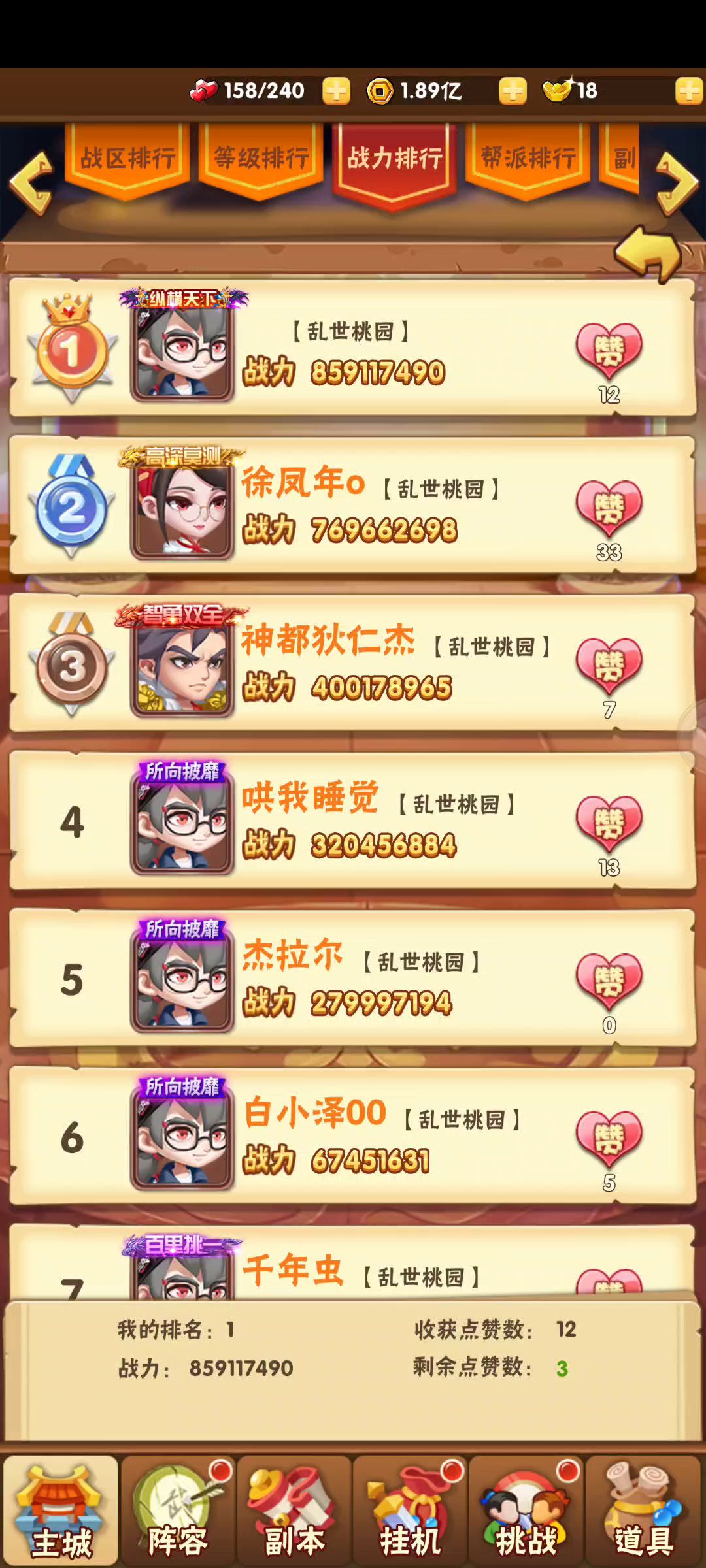Switch to 挂机 in bottom bar

tap(410, 1512)
